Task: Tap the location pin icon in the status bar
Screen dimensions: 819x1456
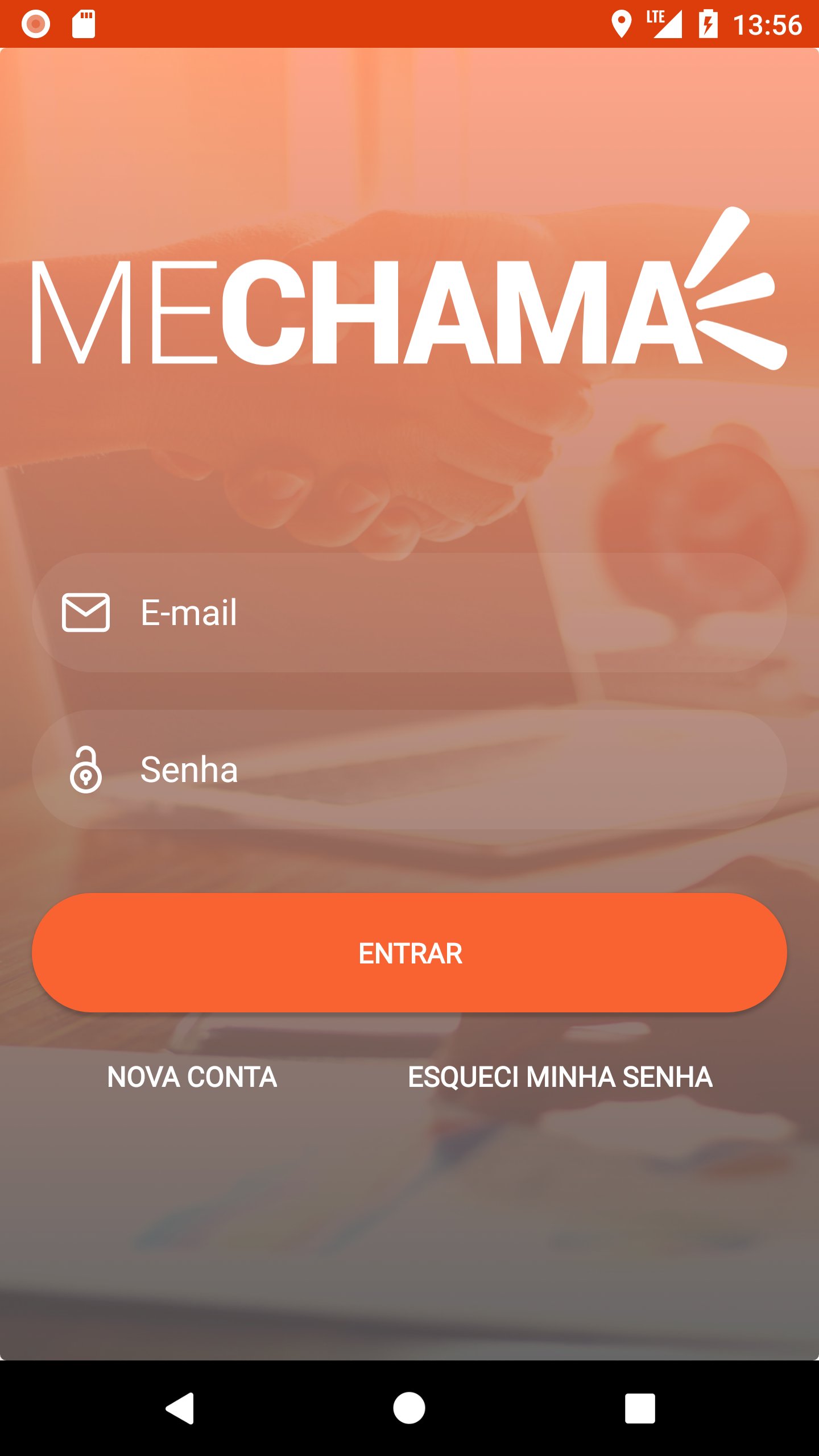Action: (622, 24)
